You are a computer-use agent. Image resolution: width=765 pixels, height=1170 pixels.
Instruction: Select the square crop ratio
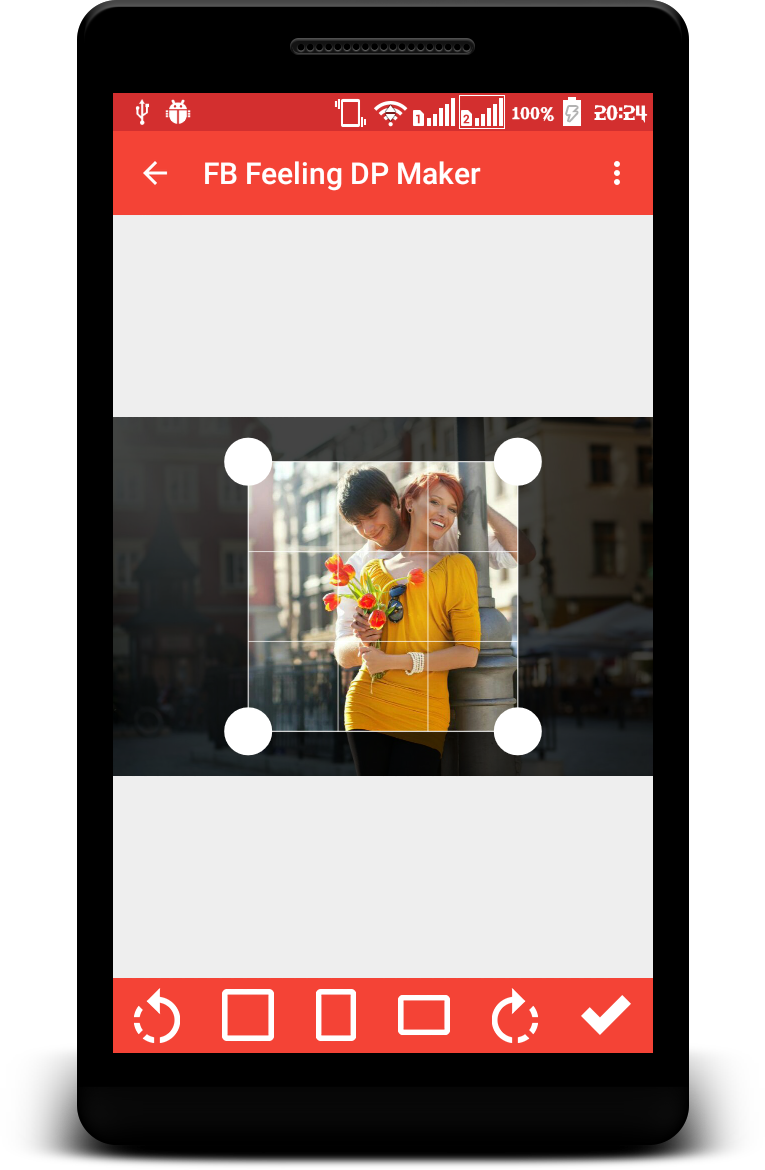[248, 1015]
